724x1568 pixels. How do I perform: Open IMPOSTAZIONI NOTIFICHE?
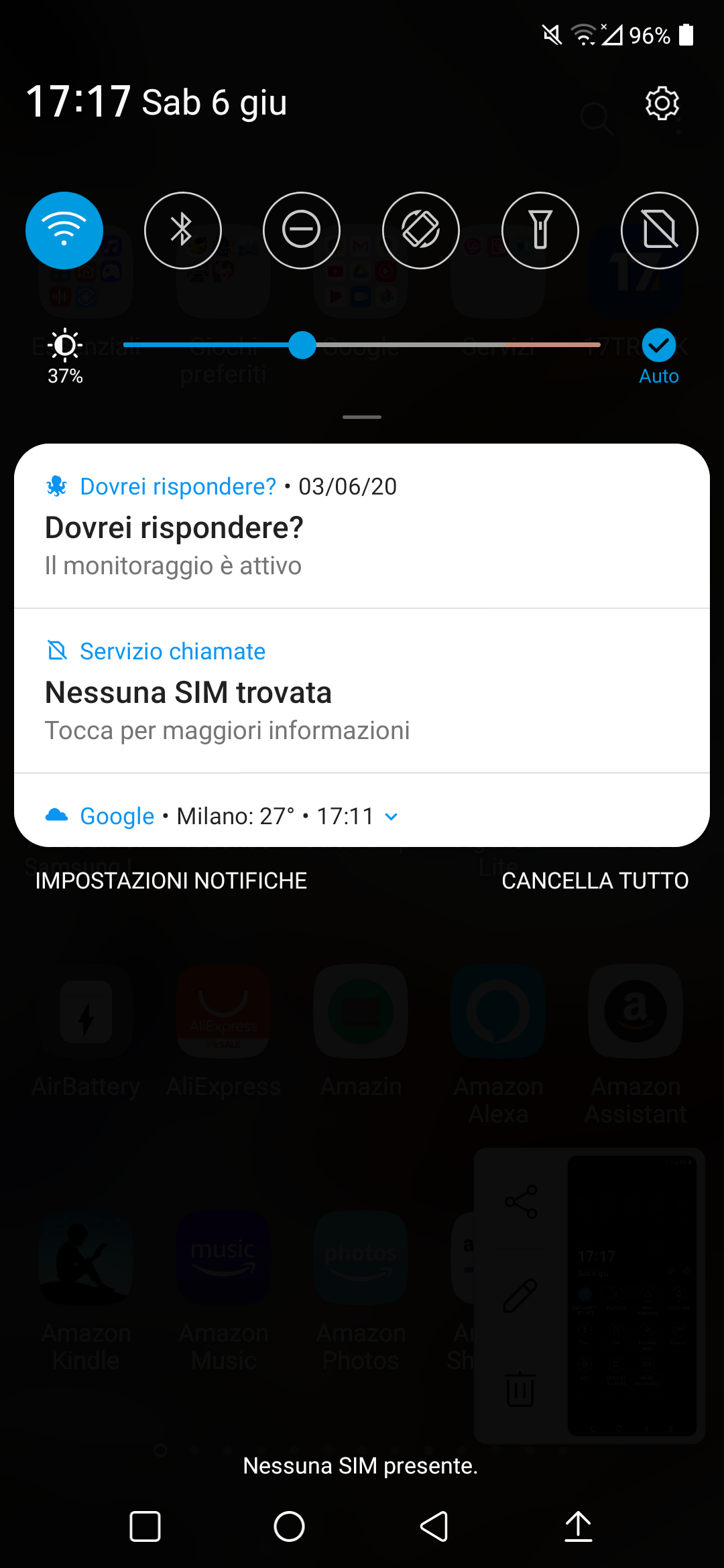point(171,880)
